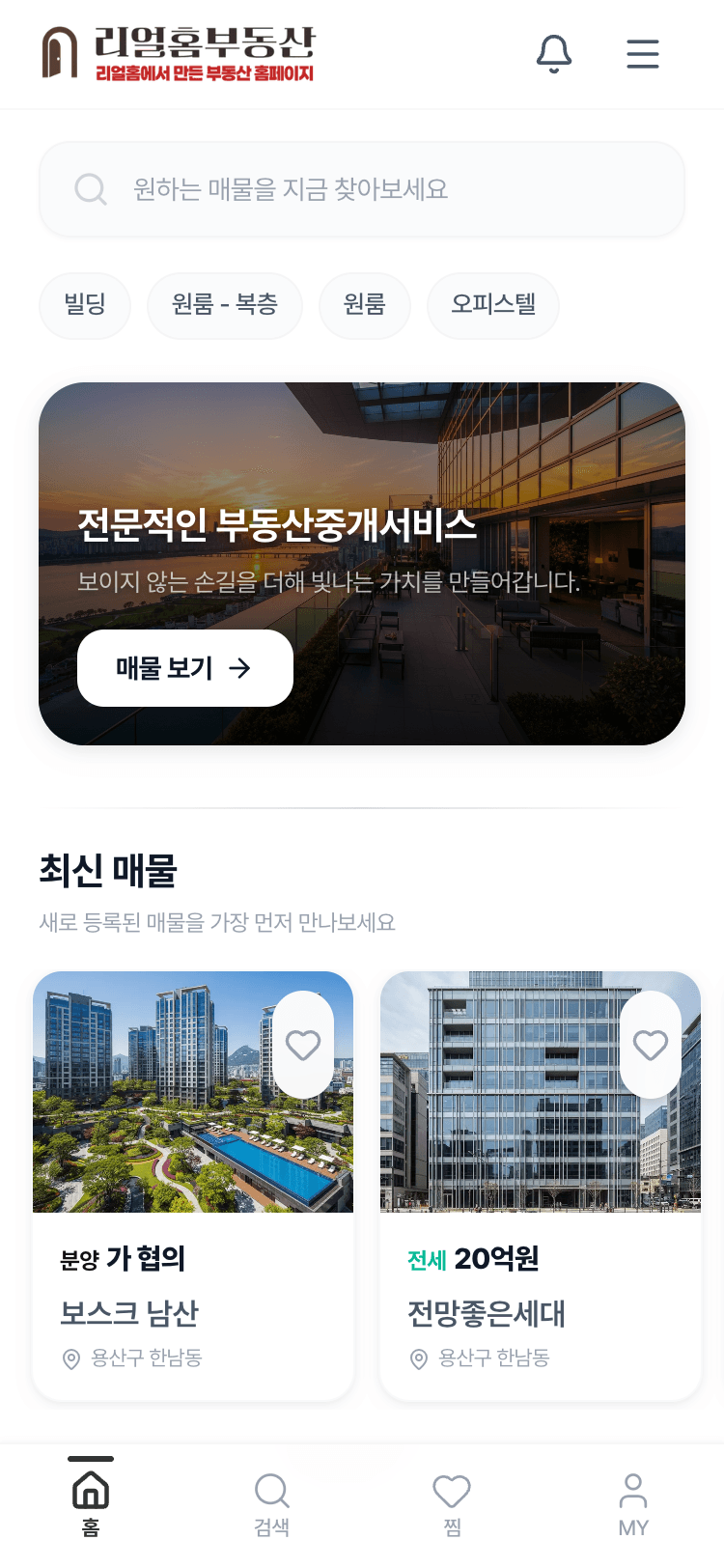This screenshot has width=724, height=1568.
Task: Open the notification bell
Action: [x=554, y=54]
